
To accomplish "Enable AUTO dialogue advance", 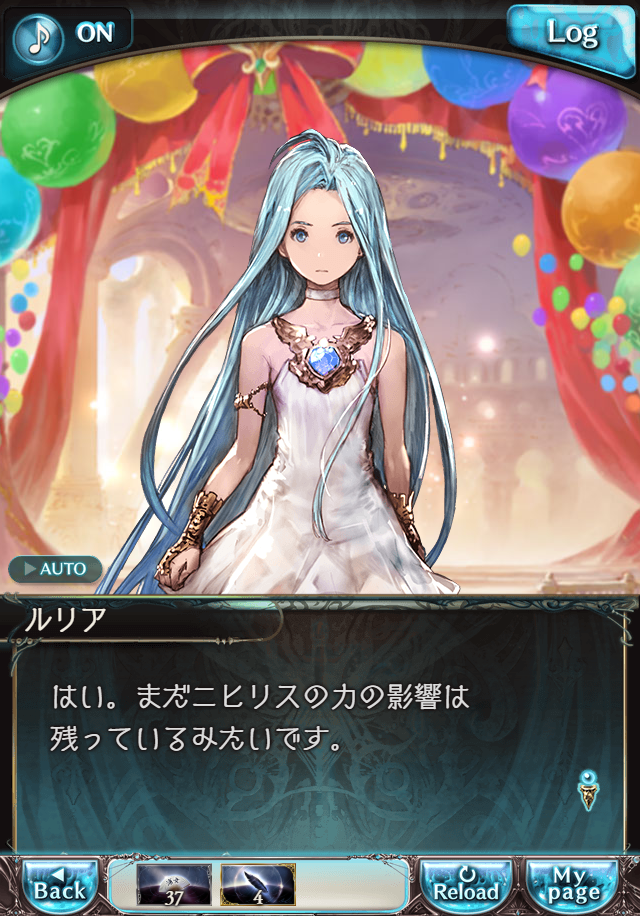I will [56, 569].
